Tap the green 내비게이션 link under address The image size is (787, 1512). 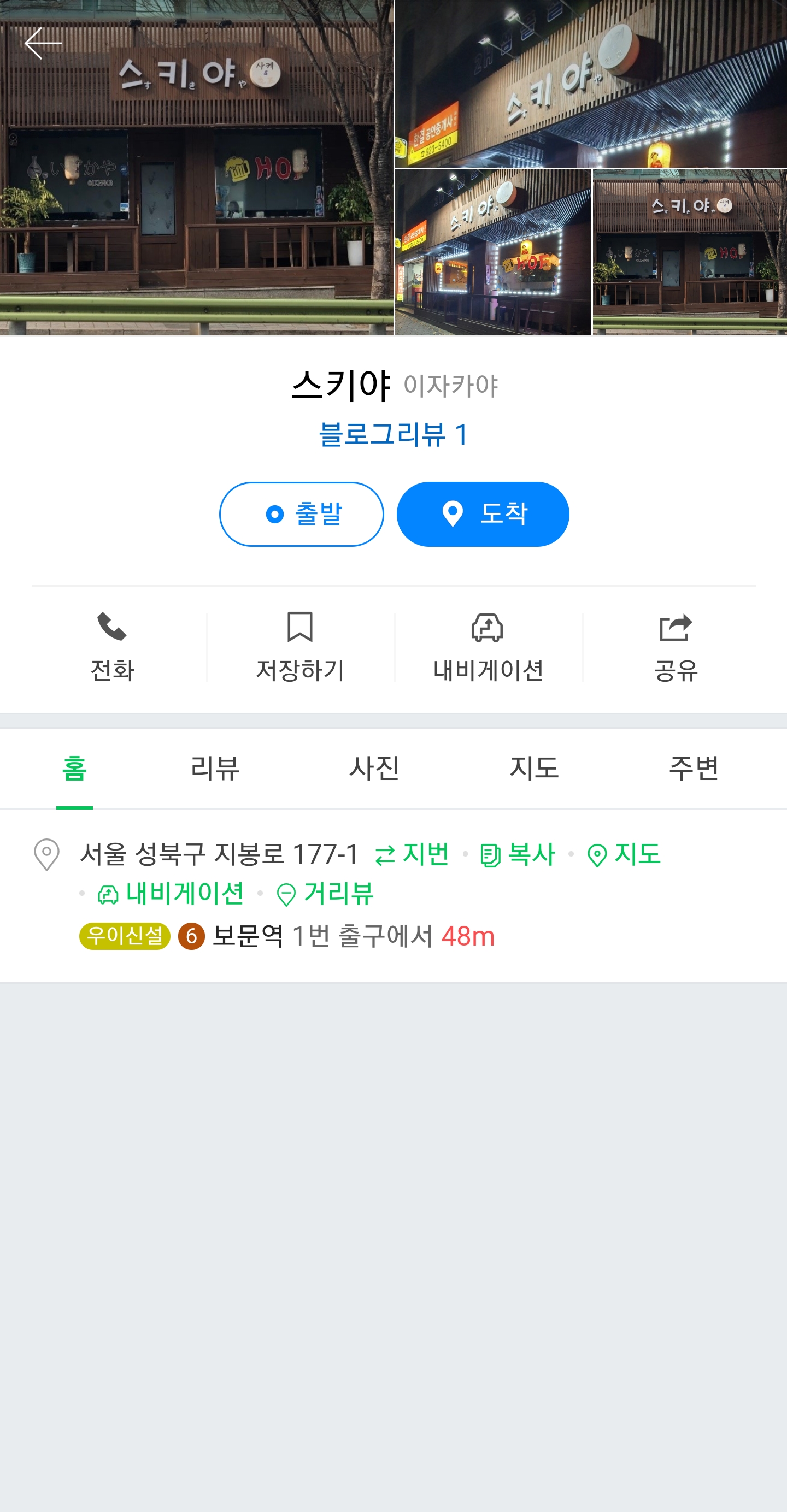[171, 894]
